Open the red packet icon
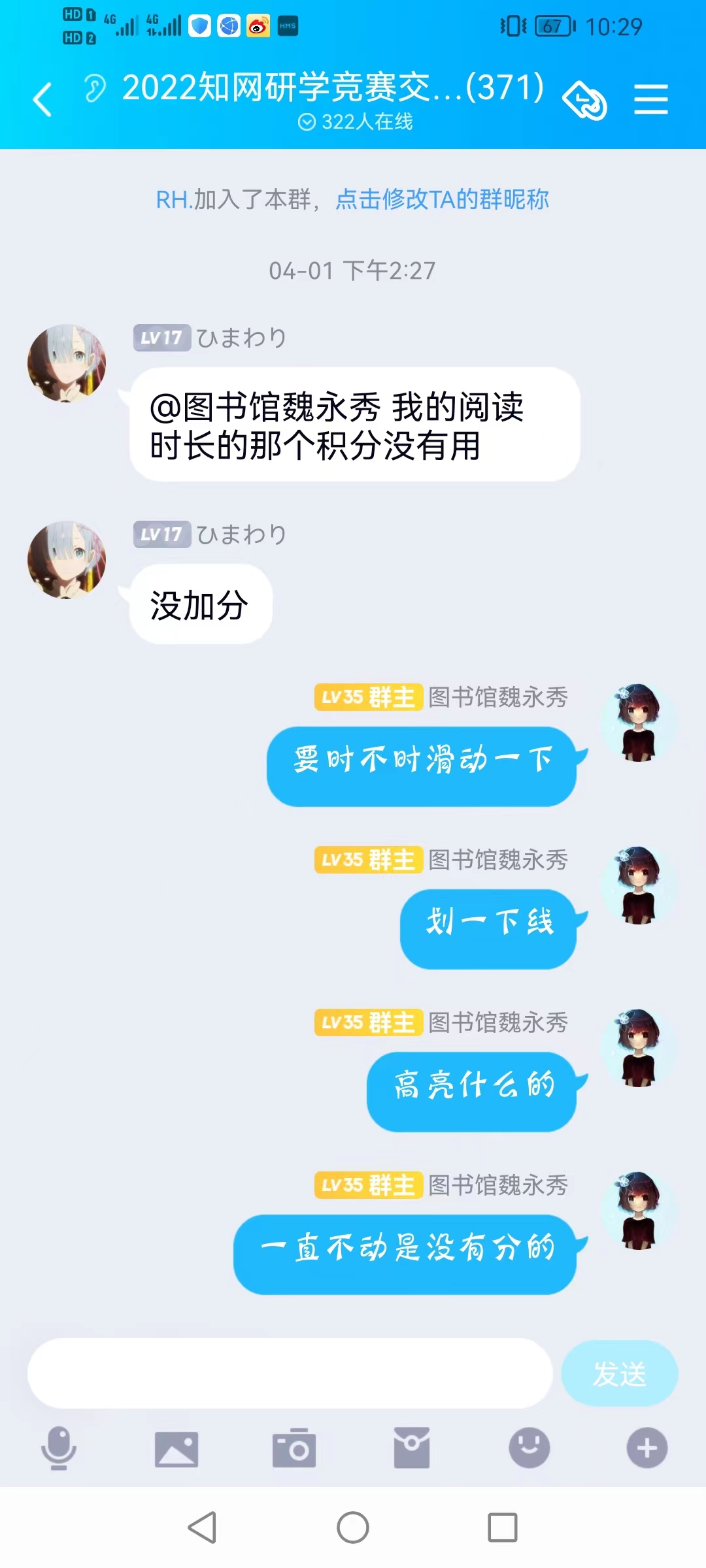Image resolution: width=706 pixels, height=1568 pixels. [x=412, y=1448]
